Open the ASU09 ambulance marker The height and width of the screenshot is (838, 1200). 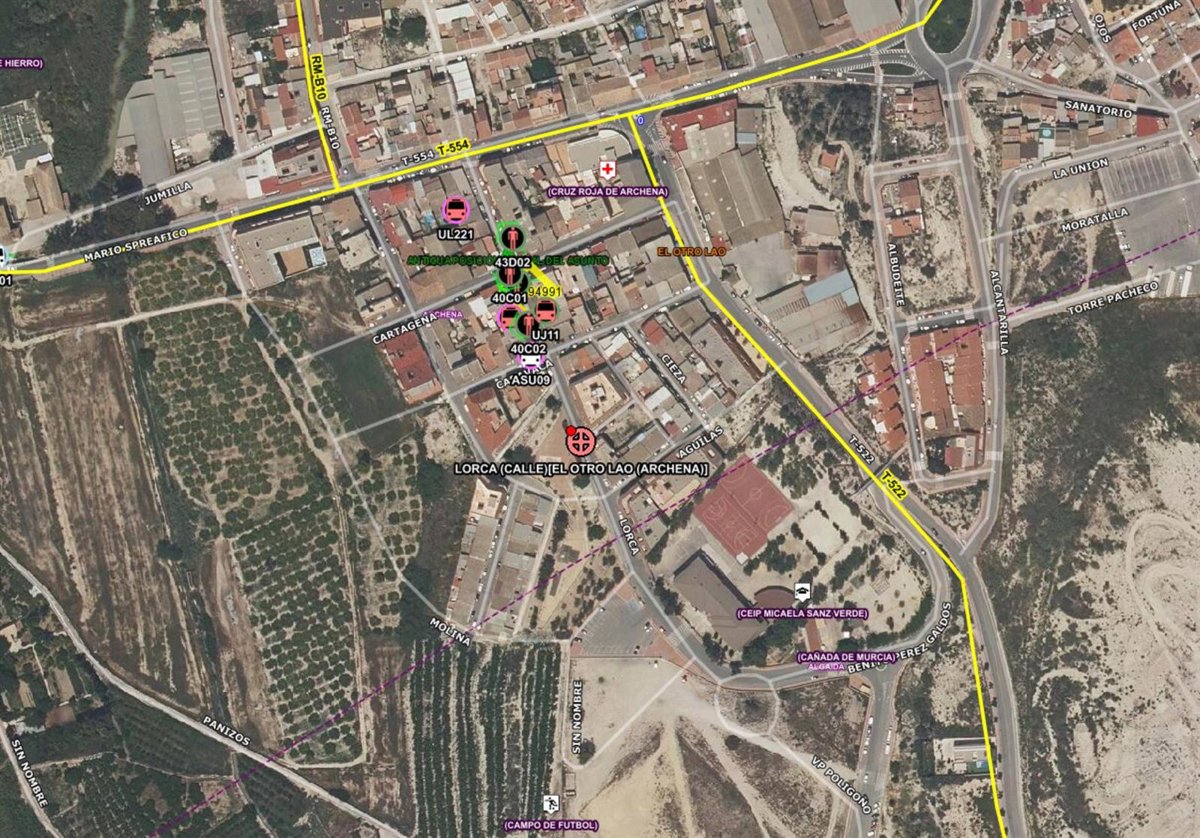pyautogui.click(x=531, y=360)
